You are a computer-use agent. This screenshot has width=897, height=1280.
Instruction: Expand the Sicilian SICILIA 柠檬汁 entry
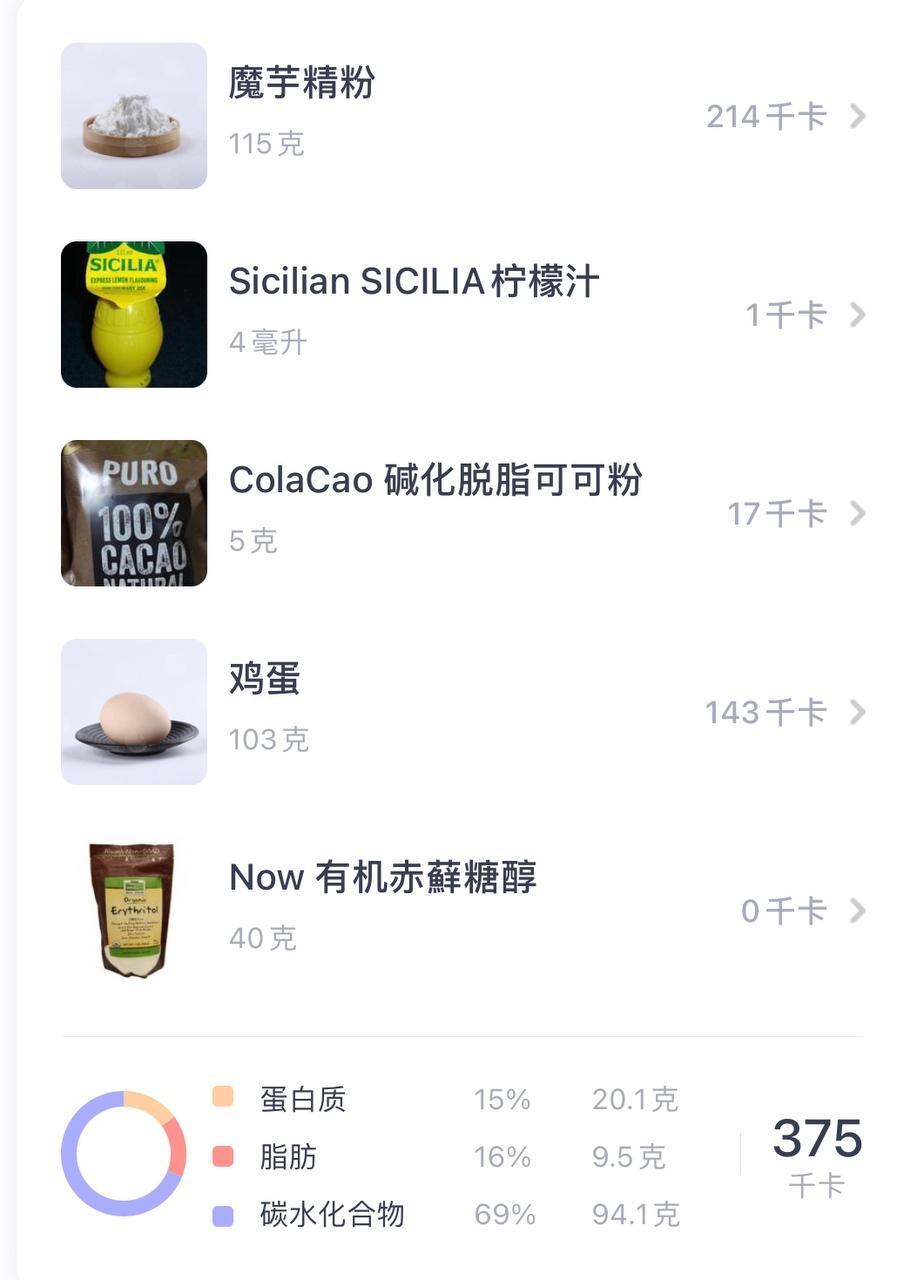[x=858, y=315]
